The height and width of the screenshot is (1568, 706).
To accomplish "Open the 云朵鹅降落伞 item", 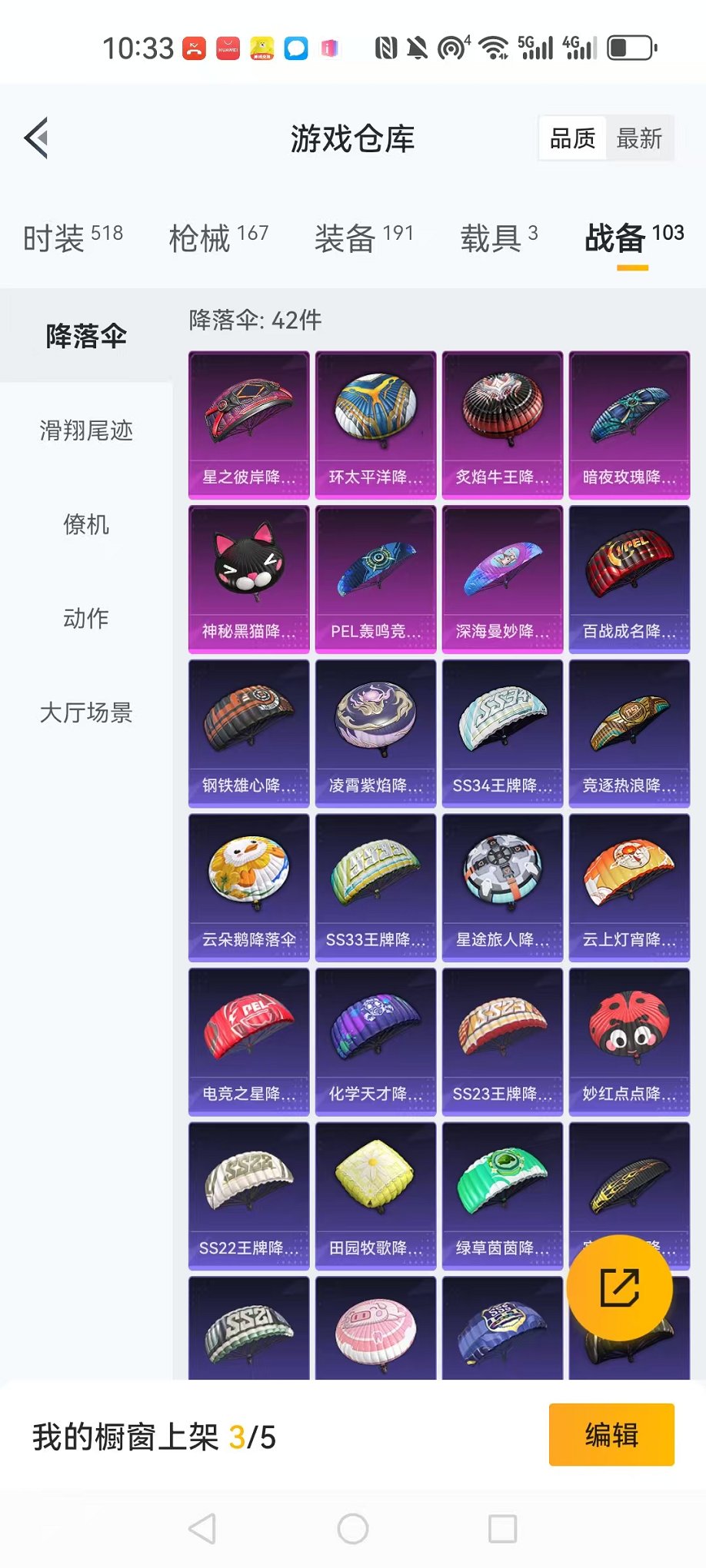I will click(248, 887).
